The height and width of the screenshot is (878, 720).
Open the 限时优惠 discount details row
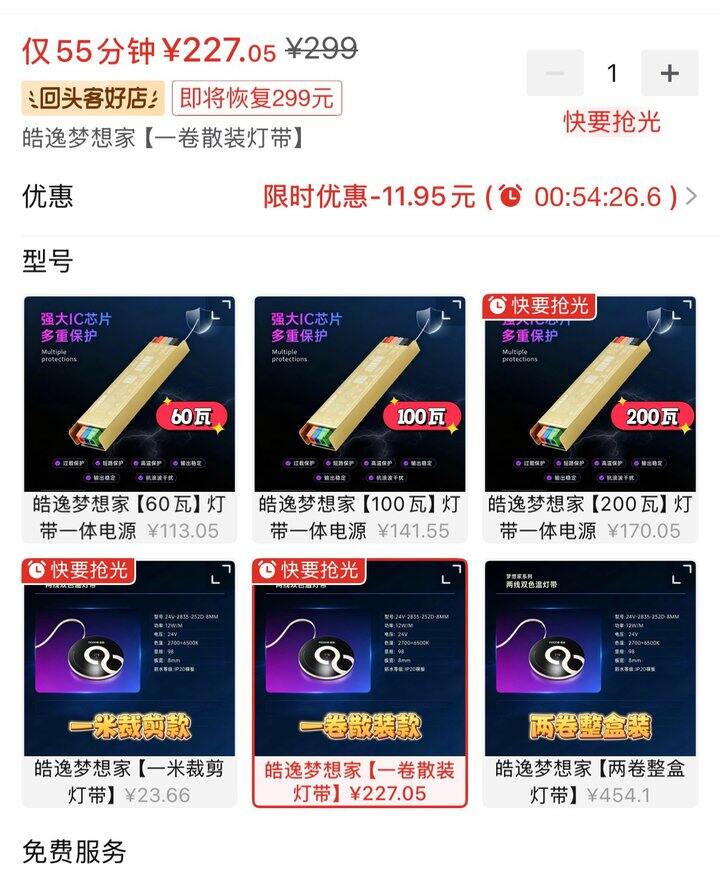[x=360, y=197]
